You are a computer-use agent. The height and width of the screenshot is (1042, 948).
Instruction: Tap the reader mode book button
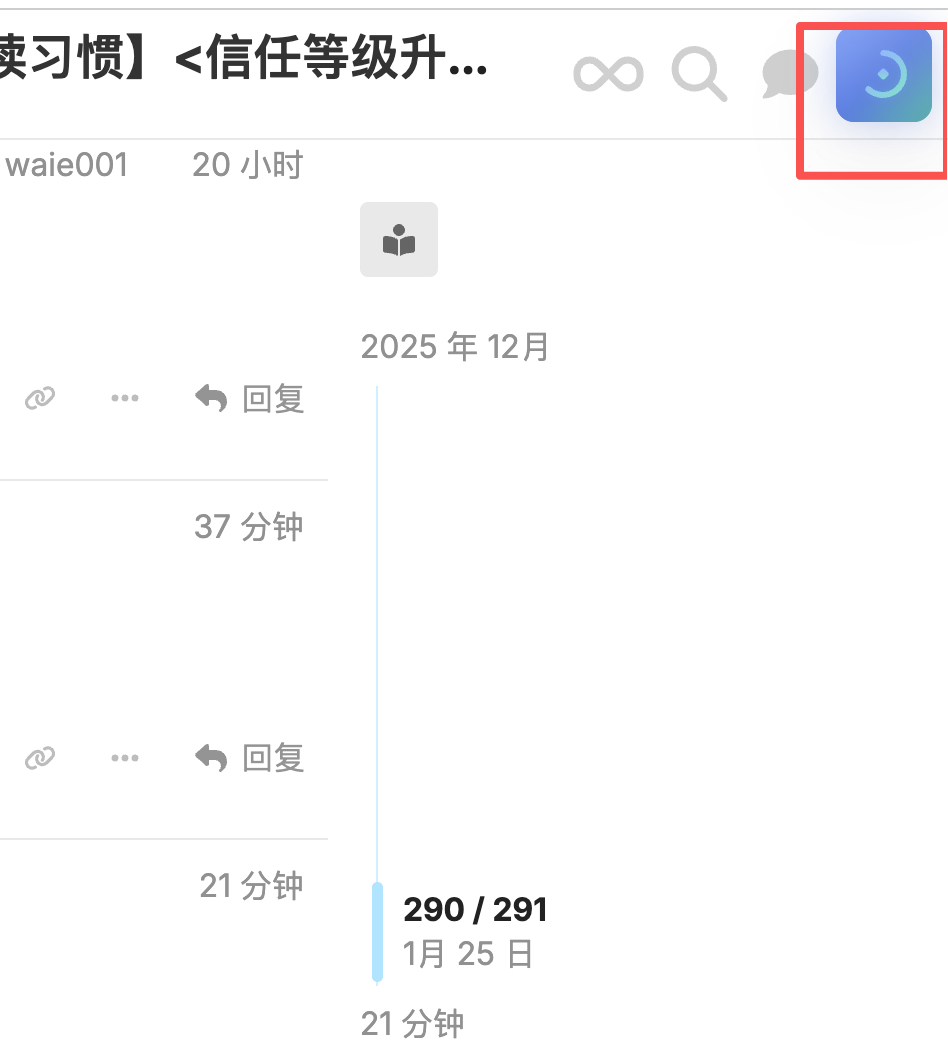point(399,239)
